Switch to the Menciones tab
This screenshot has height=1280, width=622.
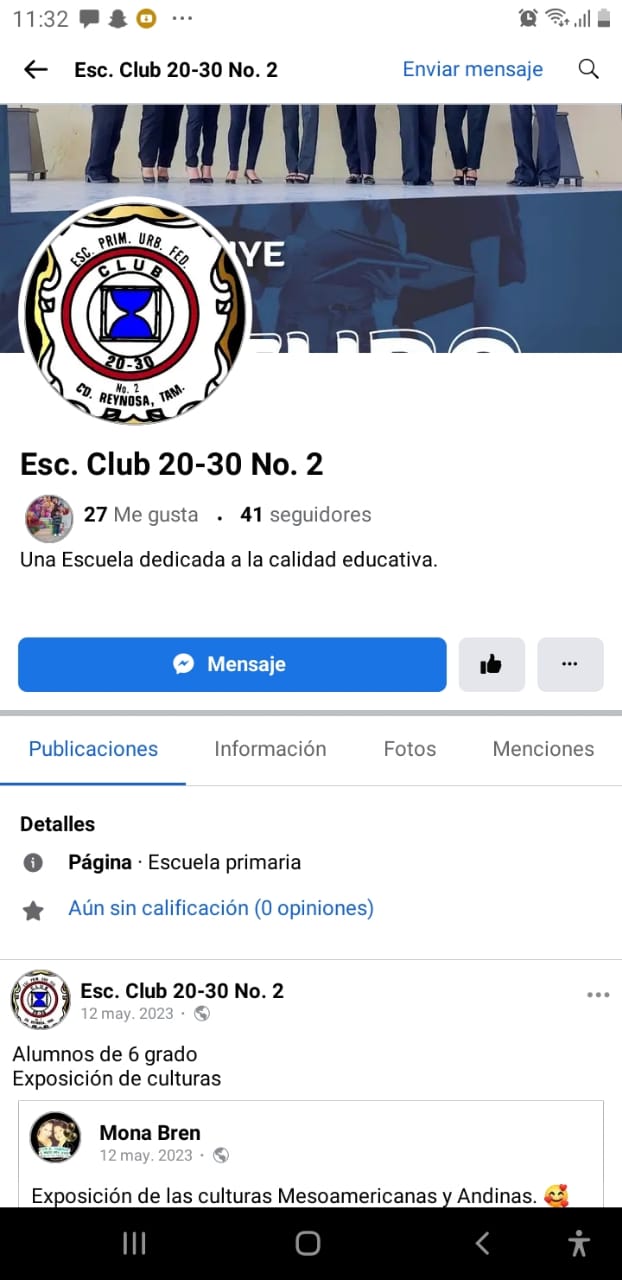pyautogui.click(x=543, y=749)
